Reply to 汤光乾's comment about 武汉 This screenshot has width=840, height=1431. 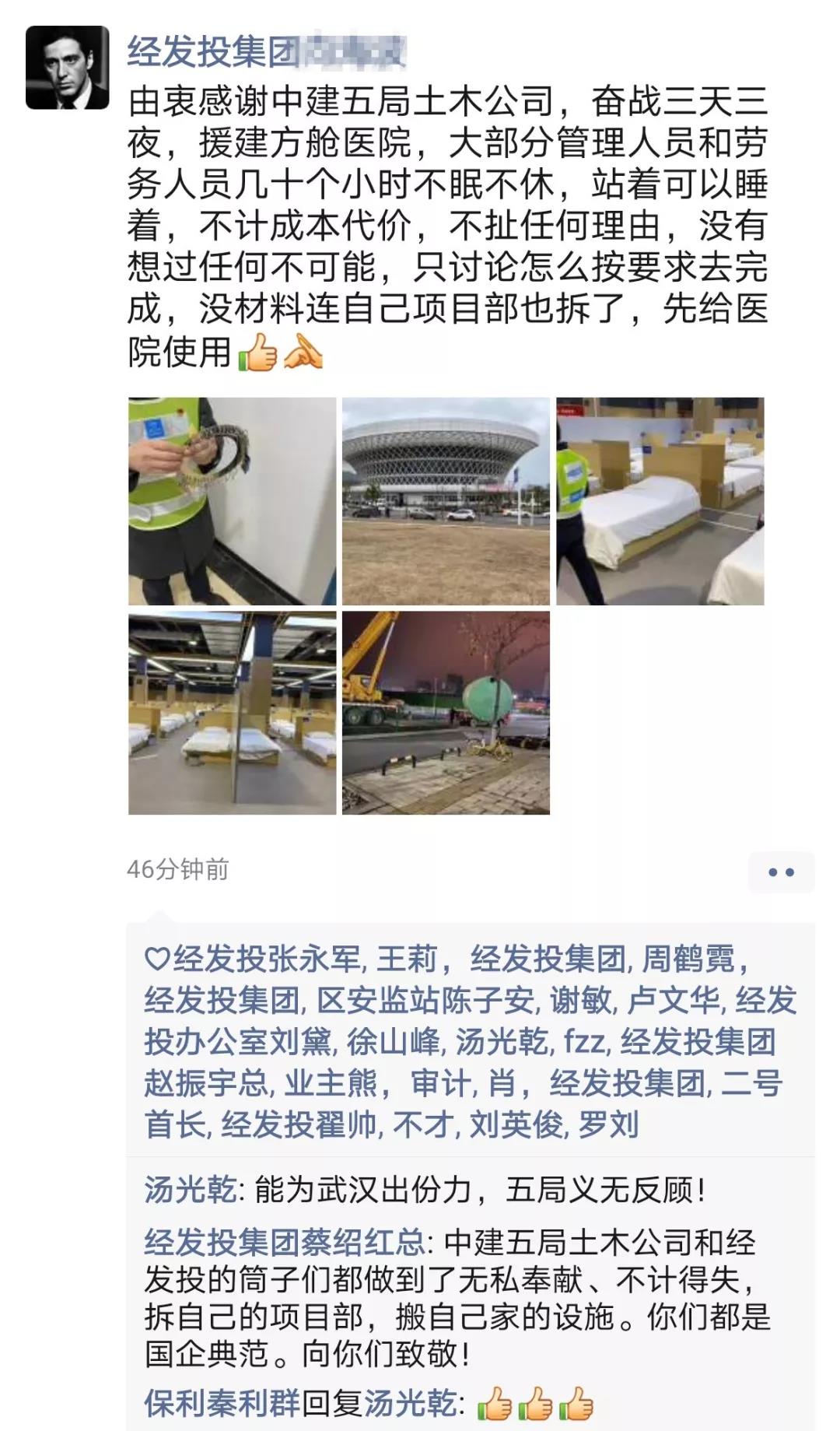[x=478, y=1191]
